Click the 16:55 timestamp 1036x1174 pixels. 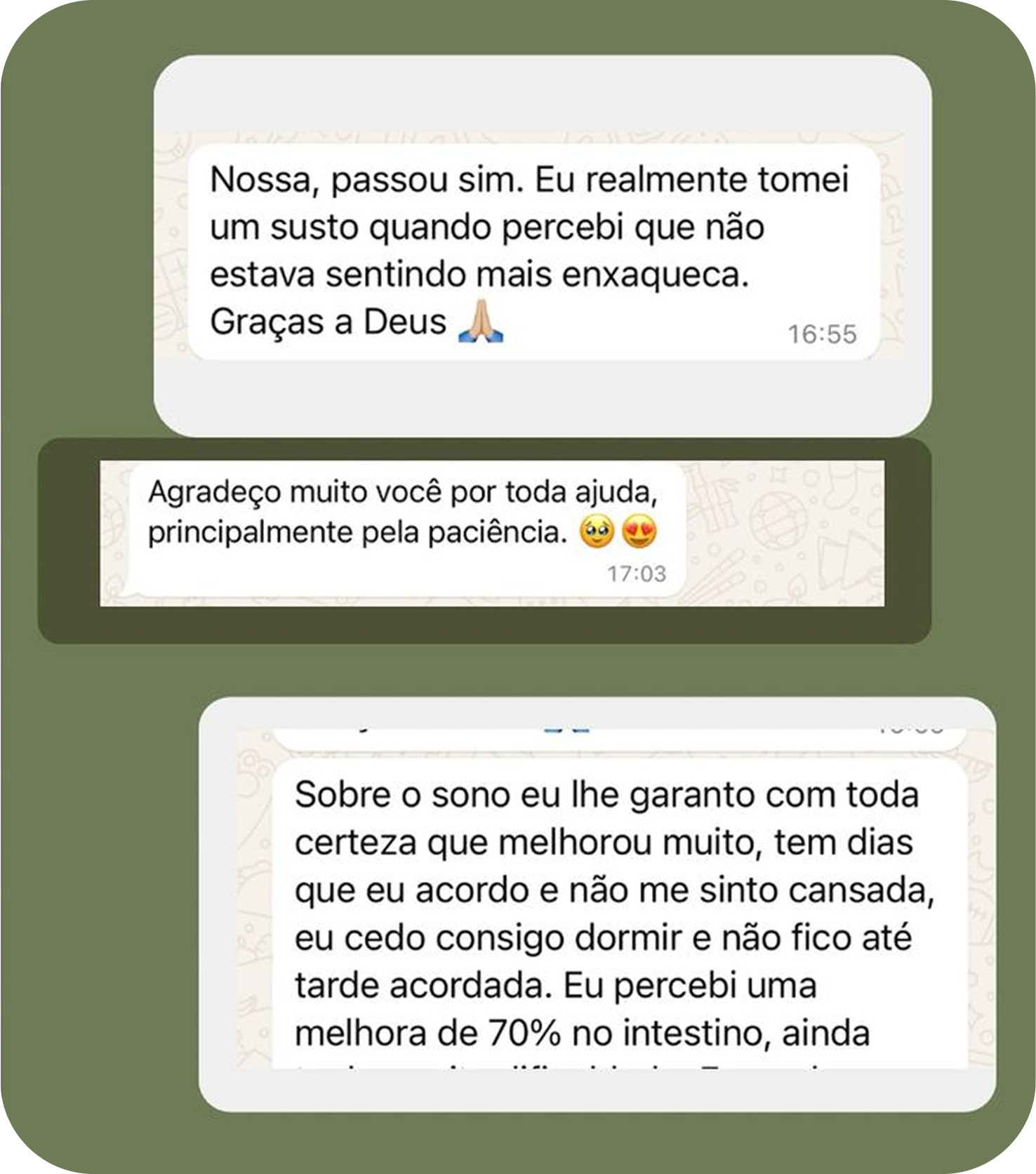pos(821,334)
